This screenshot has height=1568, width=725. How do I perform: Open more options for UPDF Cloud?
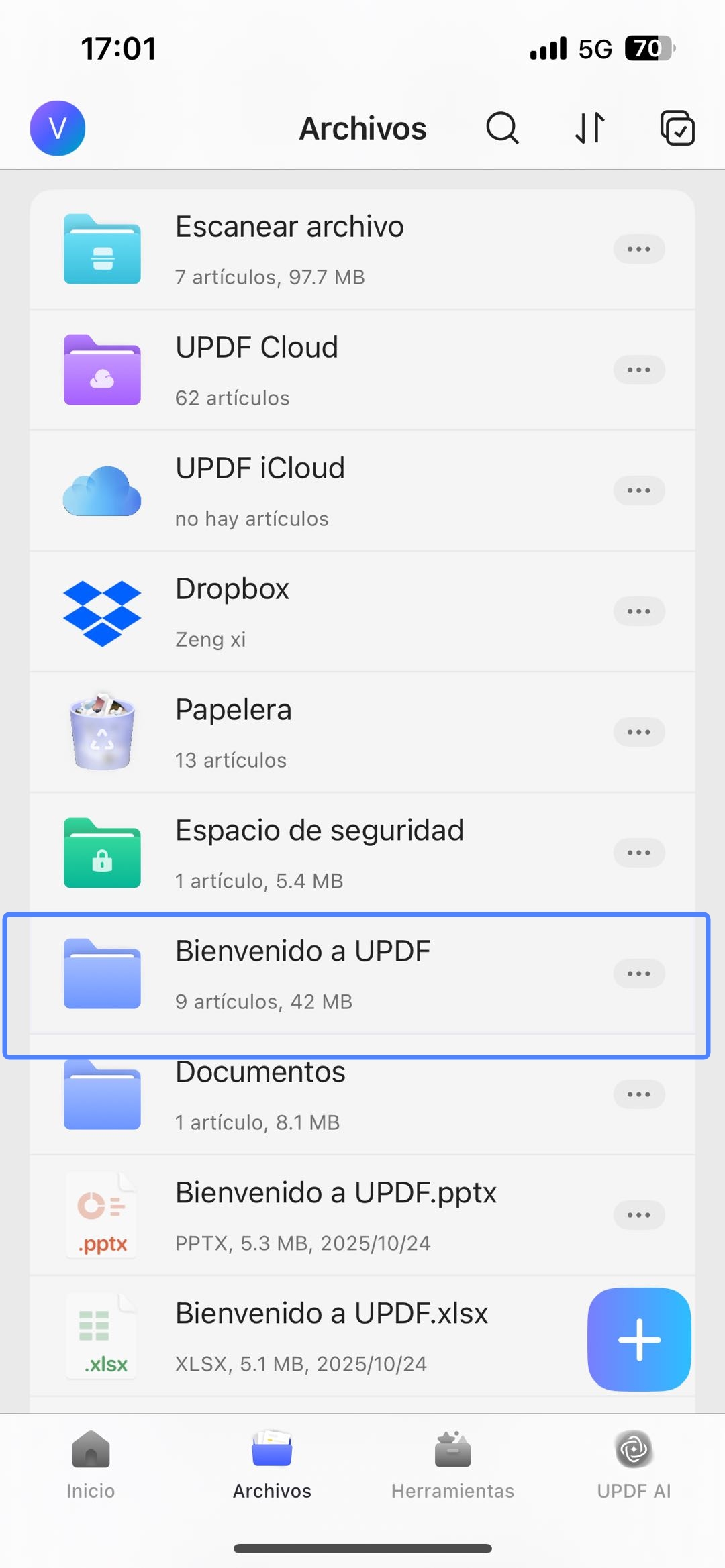[x=638, y=370]
